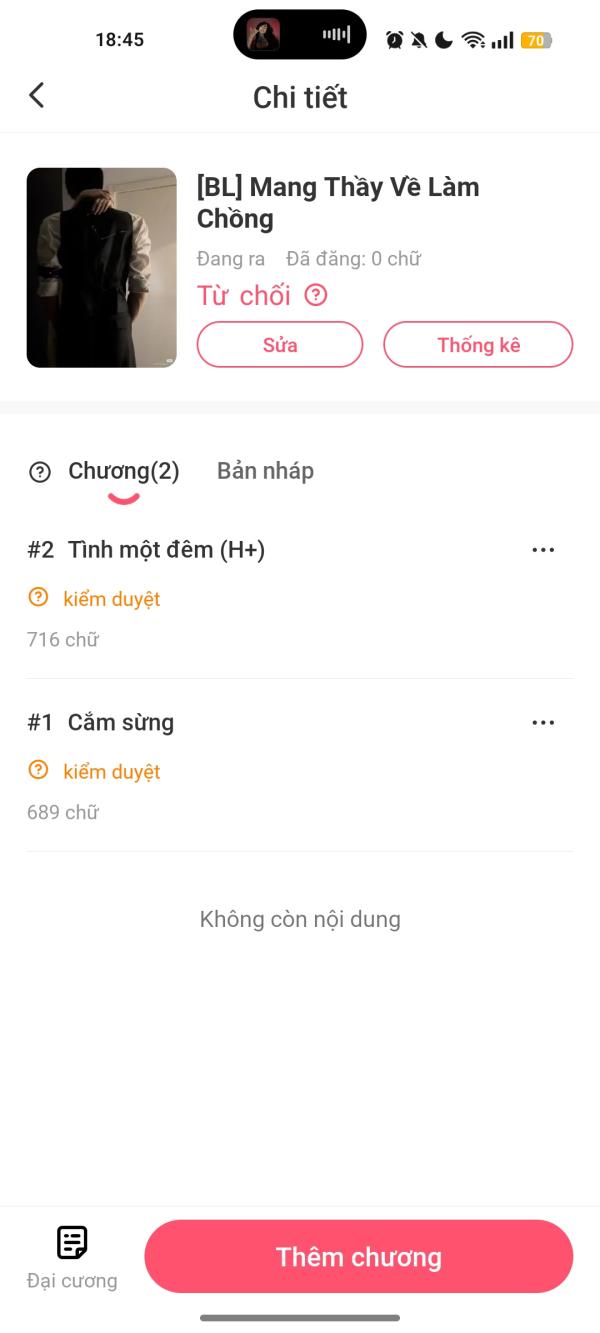View the story cover image
The height and width of the screenshot is (1333, 600).
pyautogui.click(x=101, y=268)
